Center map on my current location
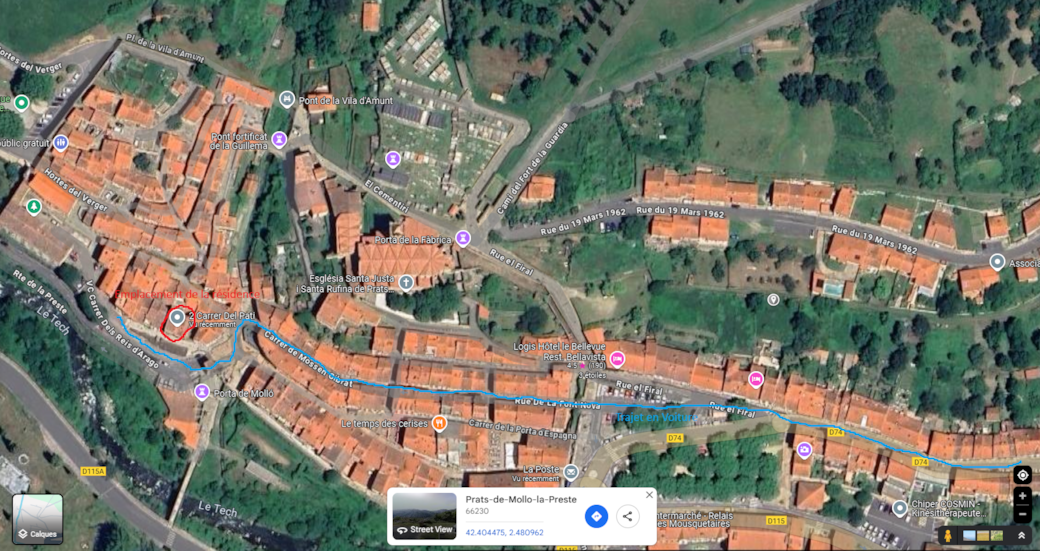 point(1022,475)
